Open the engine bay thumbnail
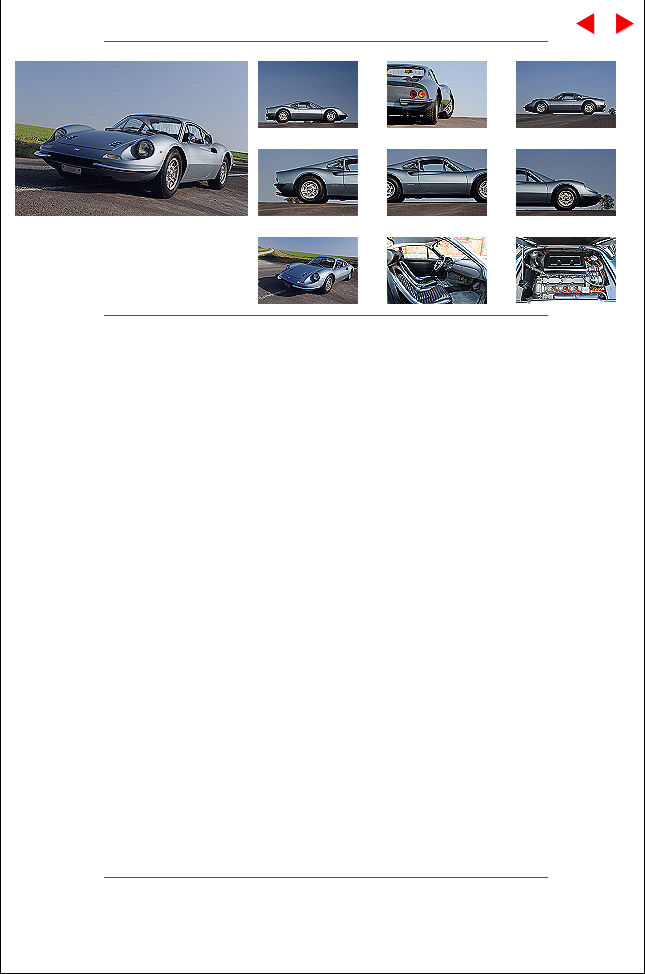645x974 pixels. [566, 270]
